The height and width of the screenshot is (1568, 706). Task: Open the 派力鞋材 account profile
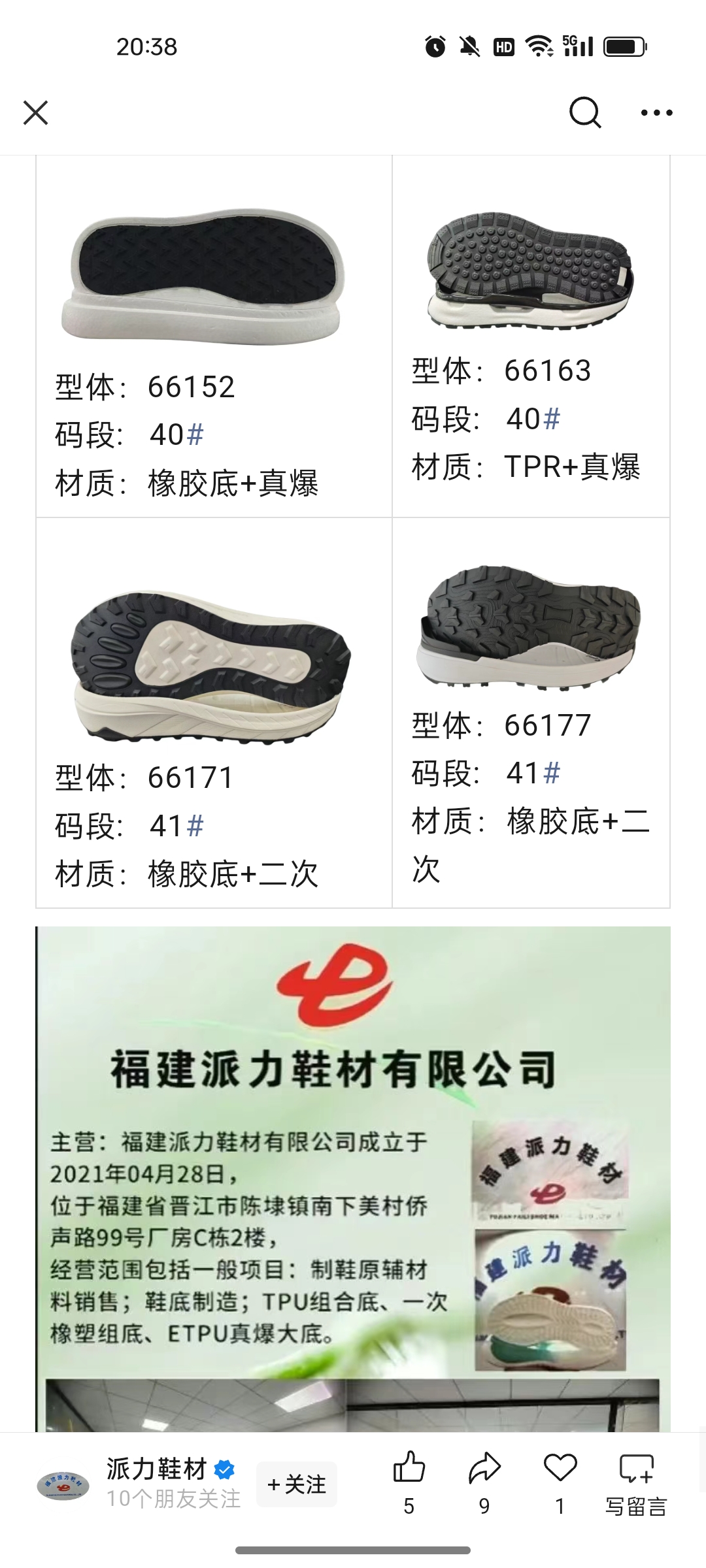[x=157, y=1469]
